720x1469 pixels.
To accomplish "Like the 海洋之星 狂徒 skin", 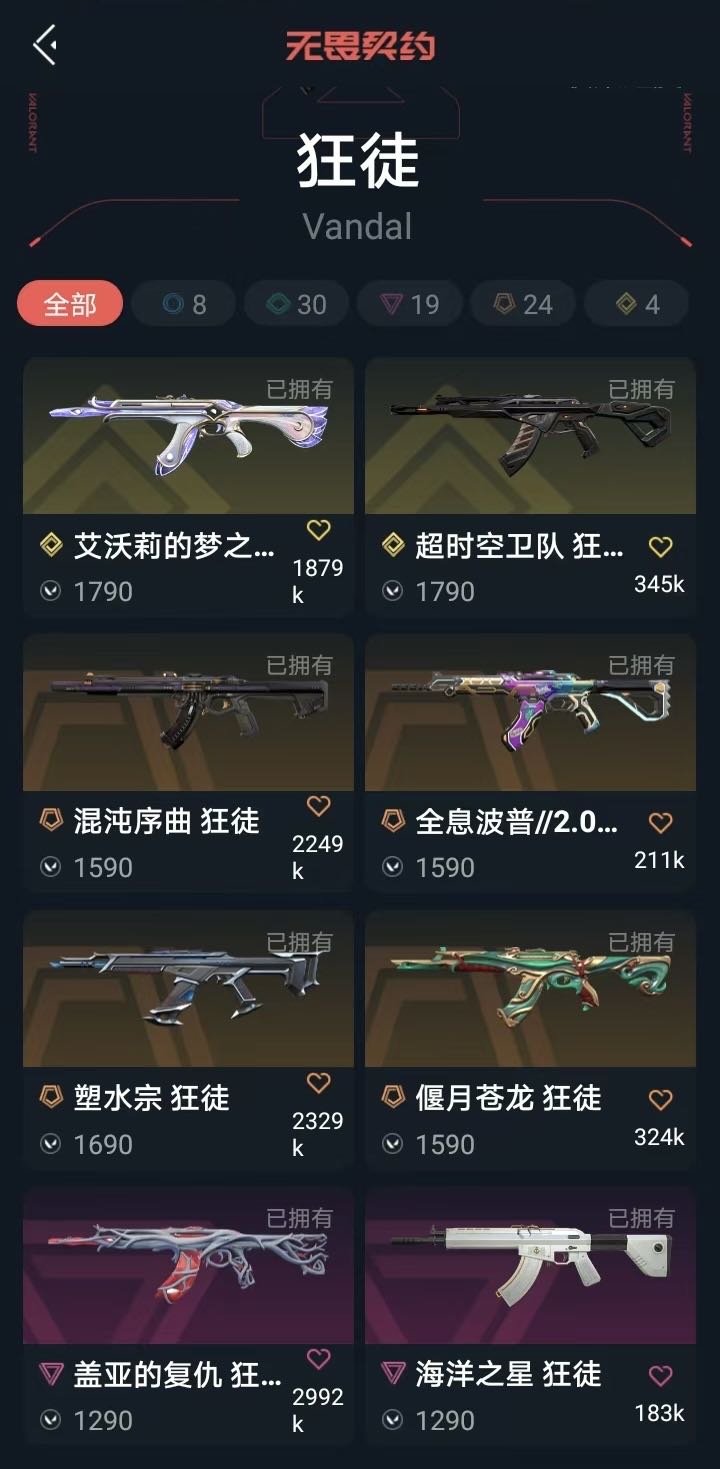I will click(x=660, y=1375).
